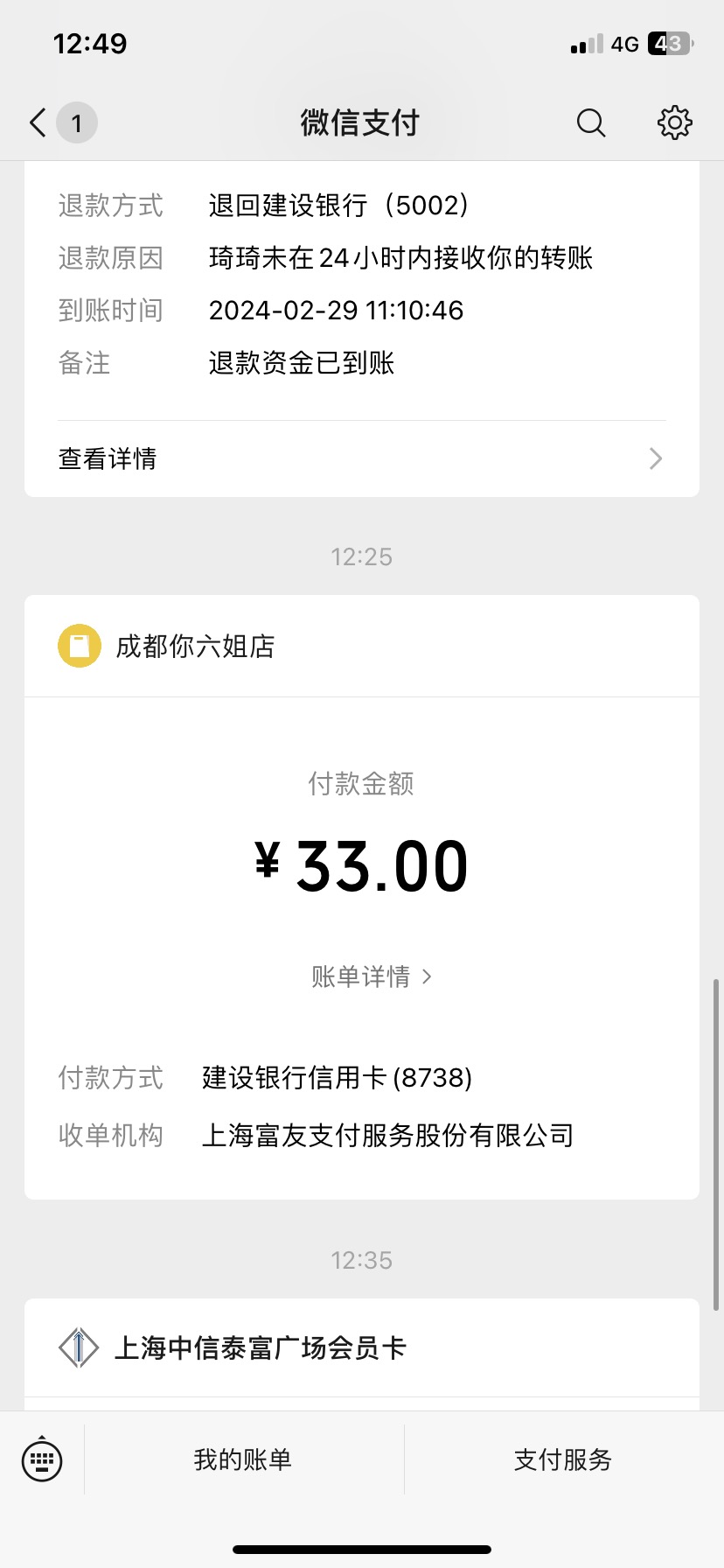Switch to keyboard input mode
Viewport: 724px width, 1568px height.
click(x=42, y=1459)
